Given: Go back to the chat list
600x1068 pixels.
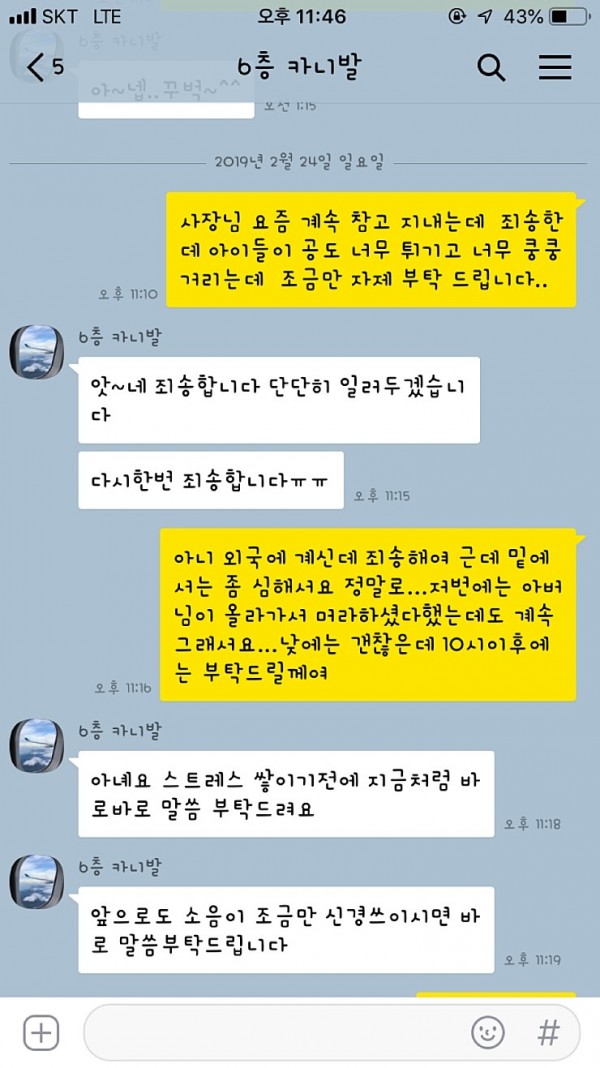Looking at the screenshot, I should 44,68.
